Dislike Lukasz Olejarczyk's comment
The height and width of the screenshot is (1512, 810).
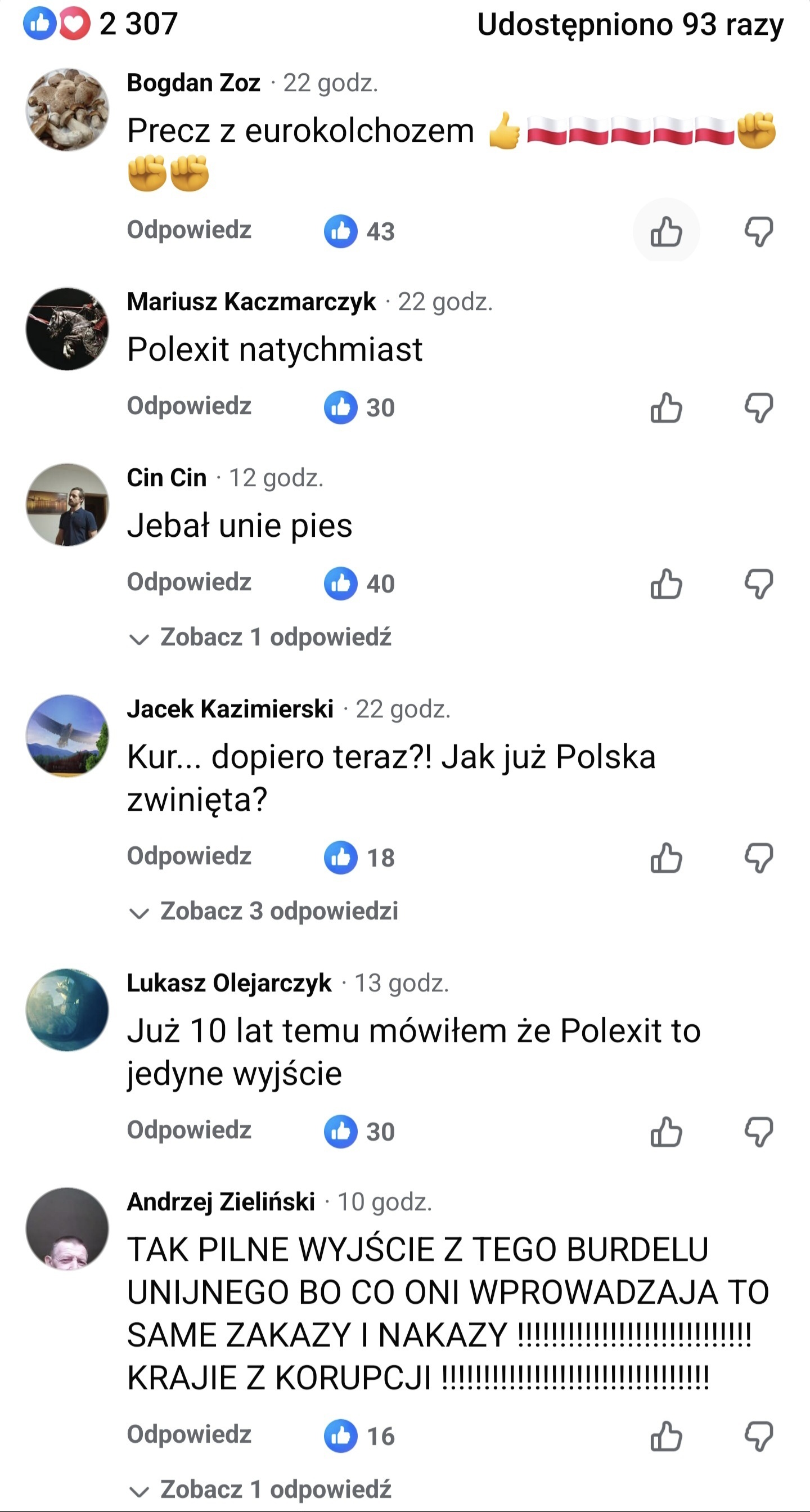click(x=758, y=1131)
